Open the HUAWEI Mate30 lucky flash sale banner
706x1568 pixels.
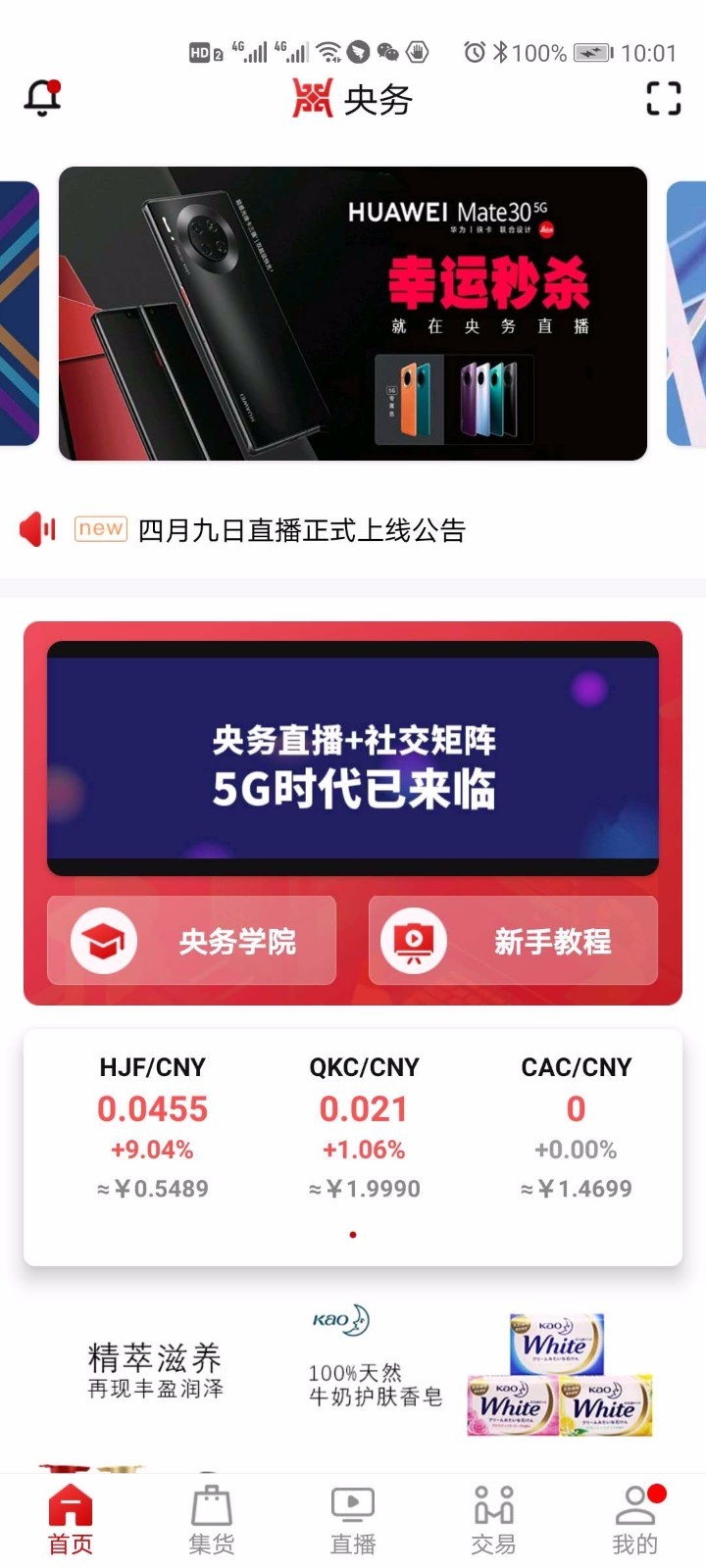[353, 314]
